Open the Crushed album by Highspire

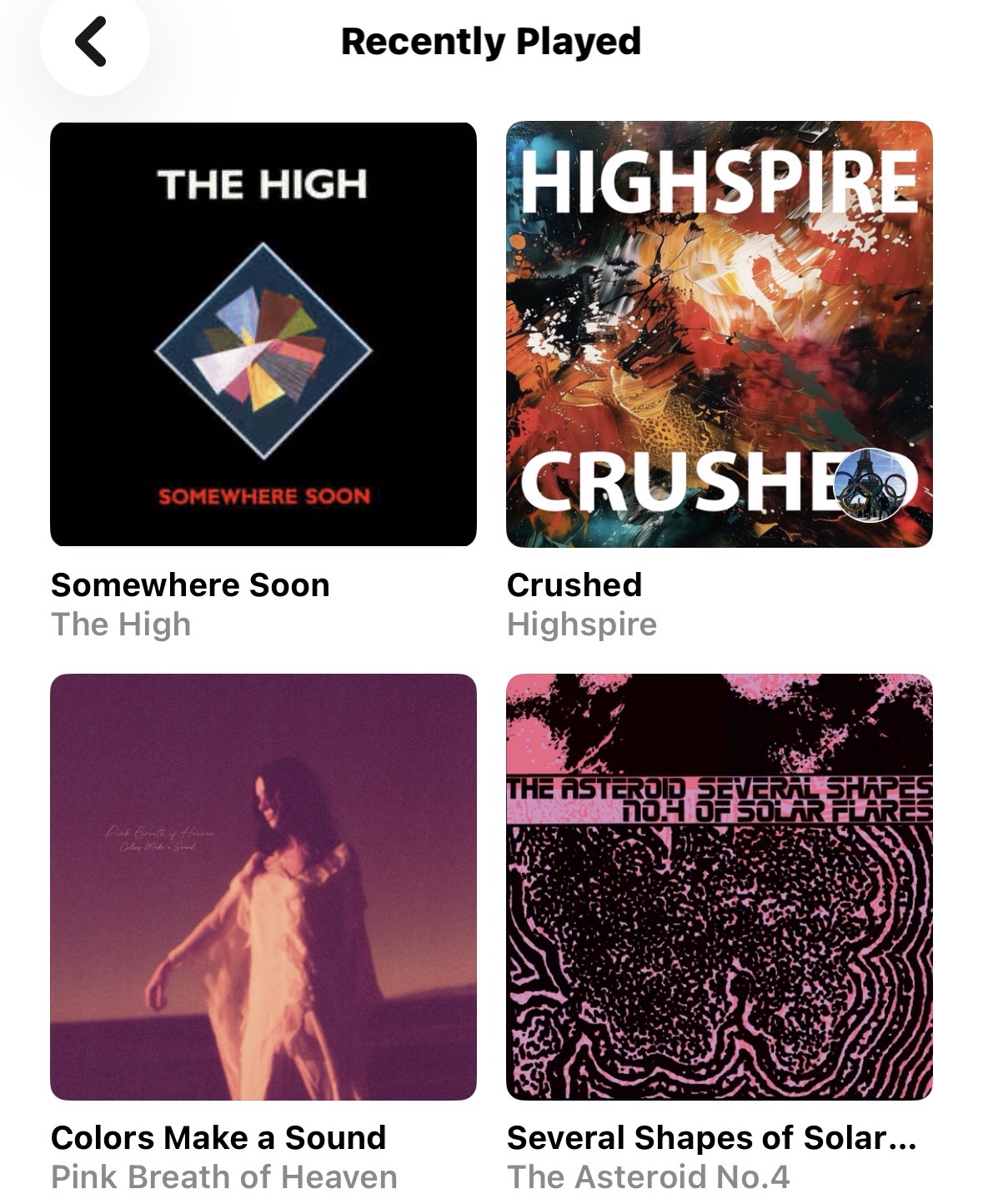coord(719,334)
